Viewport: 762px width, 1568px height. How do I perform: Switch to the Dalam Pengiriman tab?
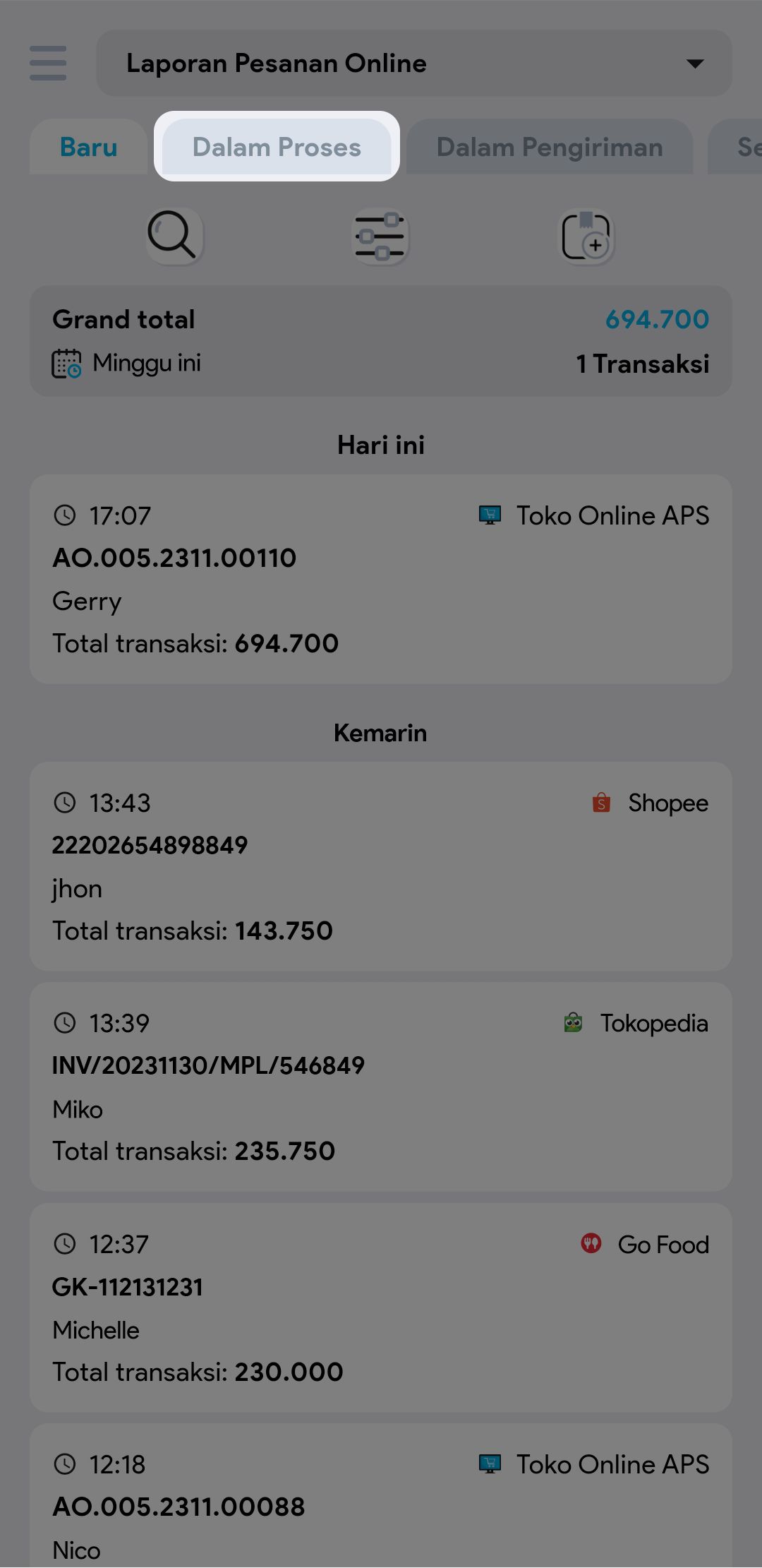[x=549, y=147]
